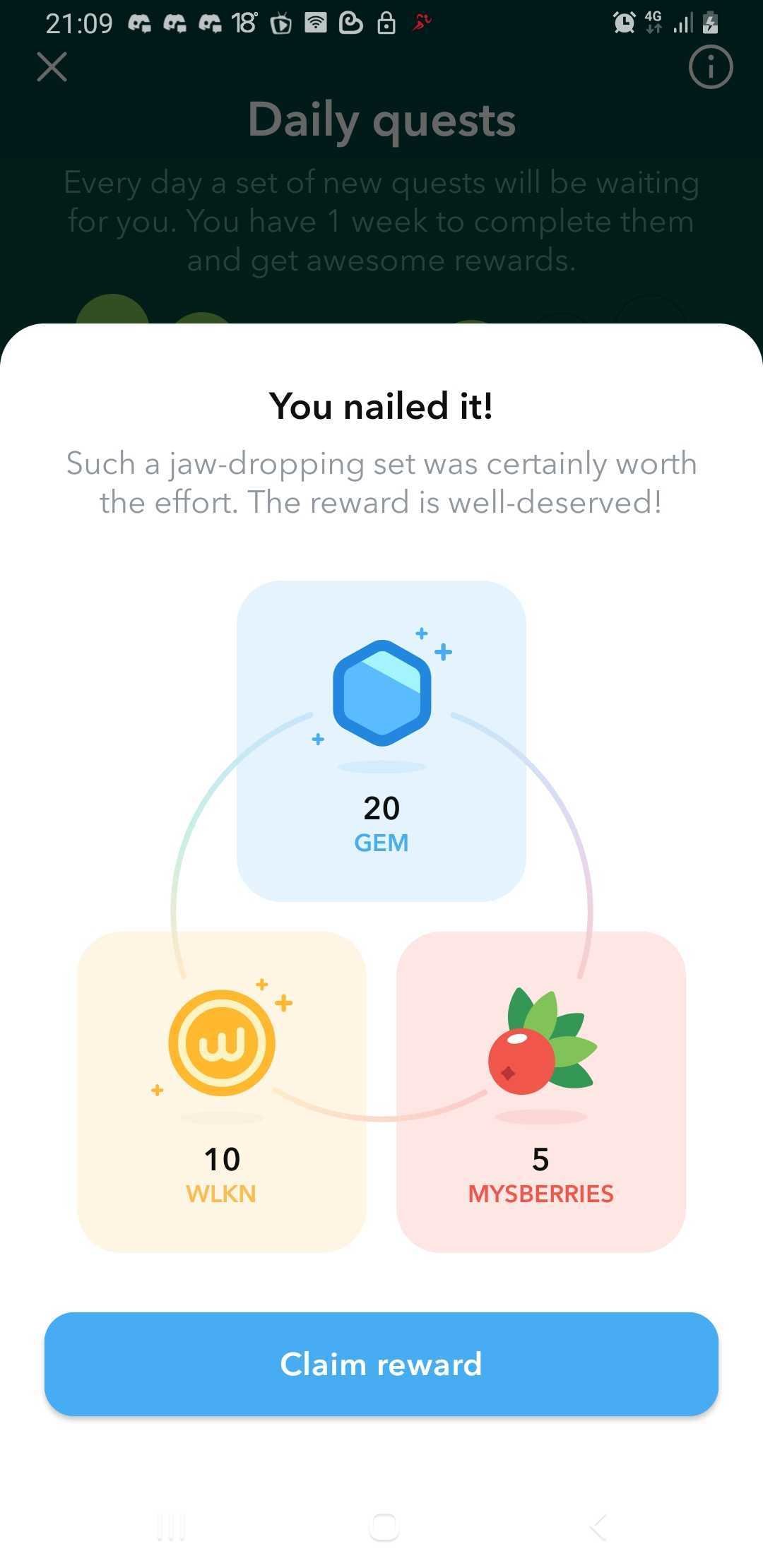763x1568 pixels.
Task: Open the Daily quests info icon
Action: click(x=711, y=67)
